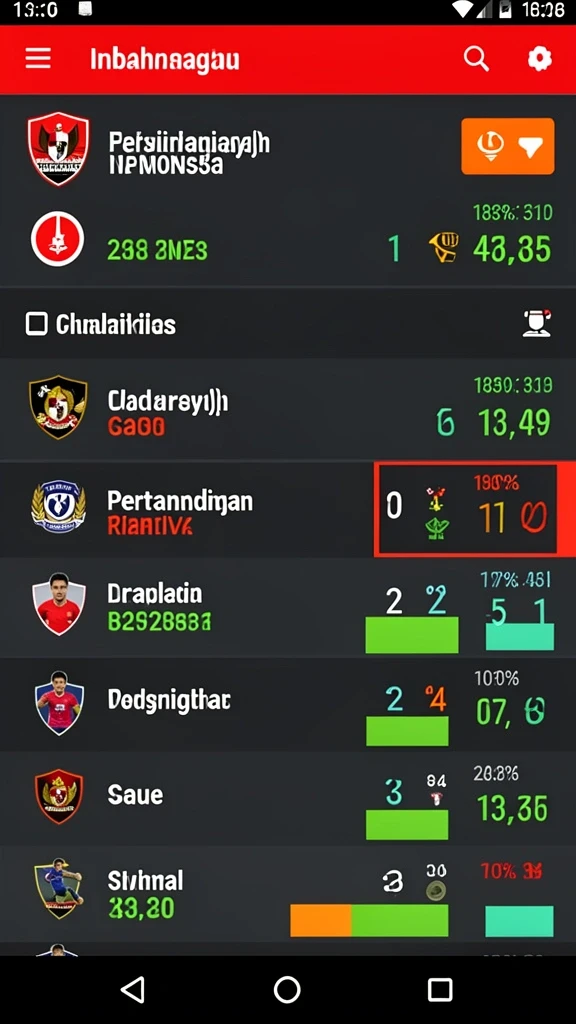Open the Cladareyijh row
This screenshot has width=576, height=1024.
tap(288, 409)
